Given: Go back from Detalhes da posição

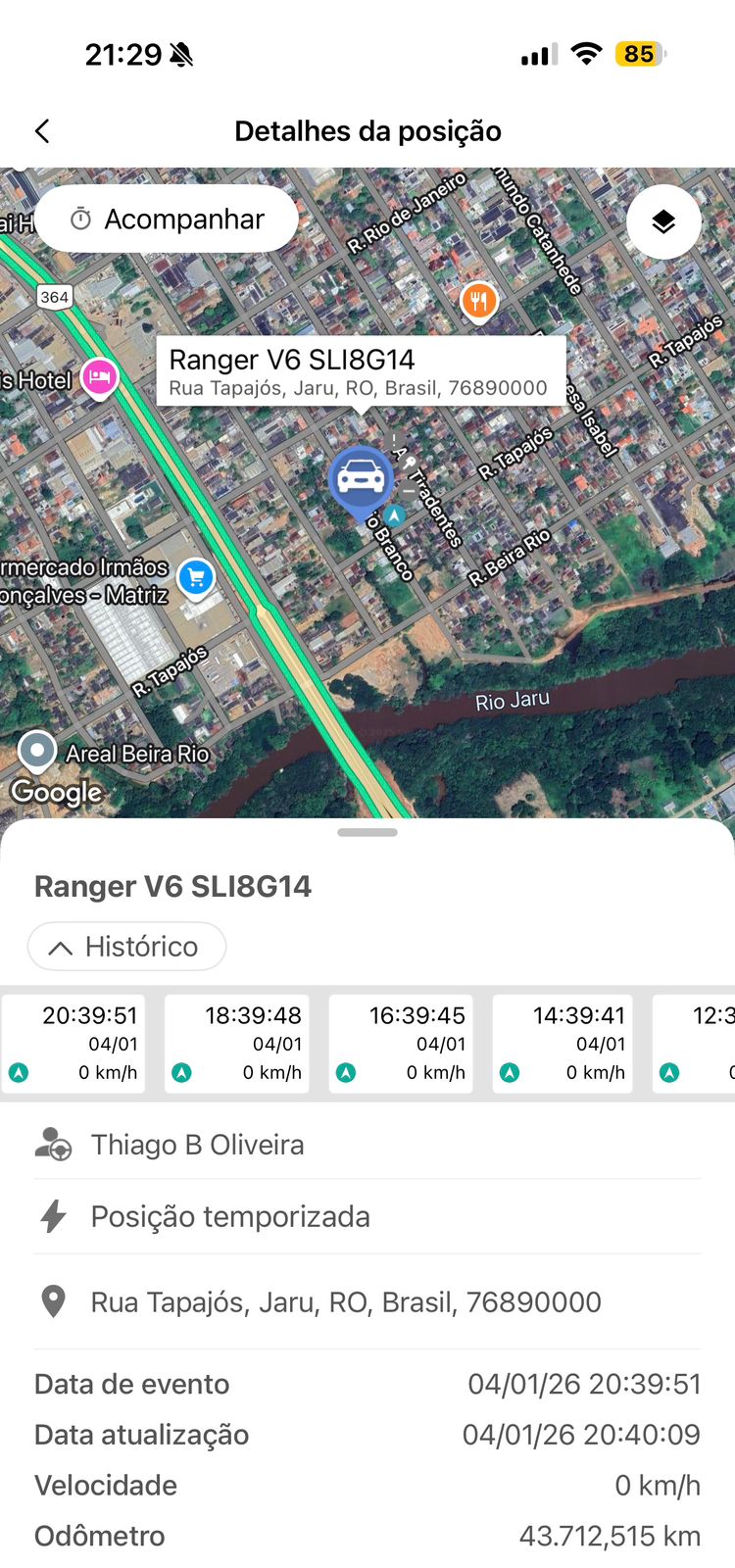Looking at the screenshot, I should [x=42, y=131].
